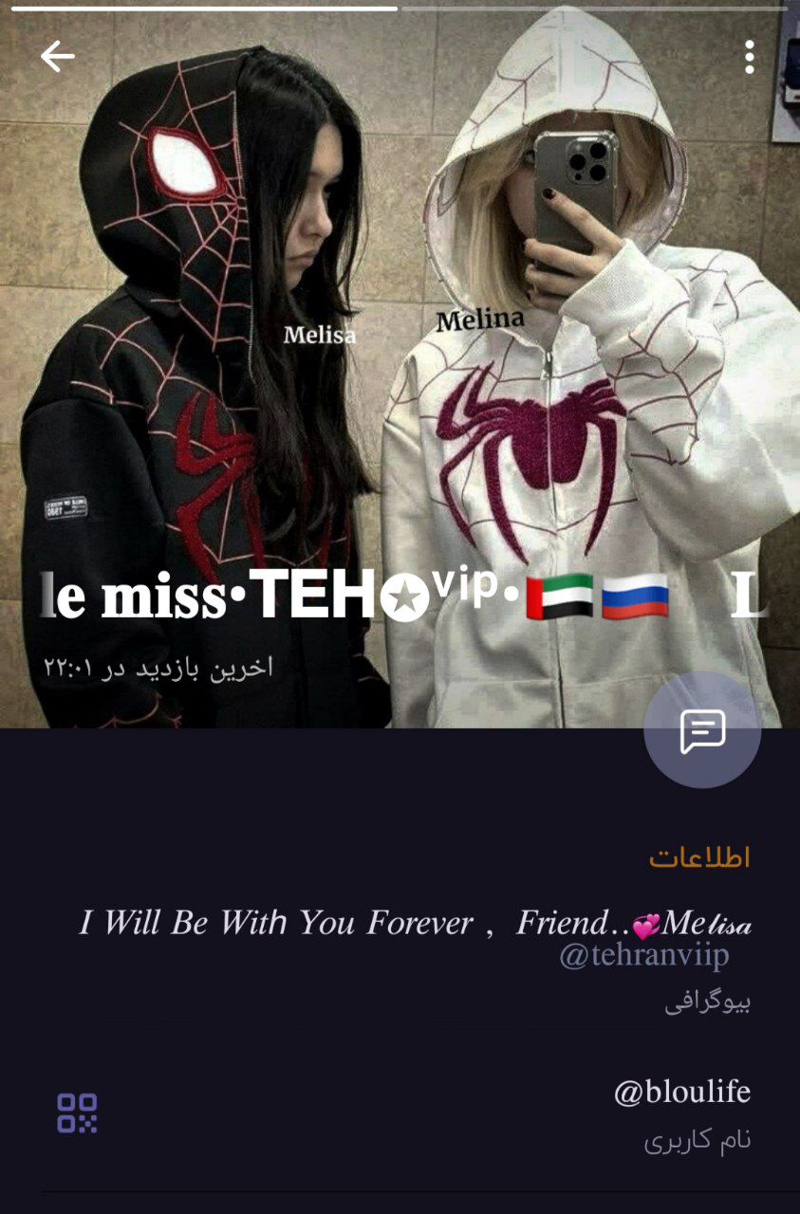This screenshot has width=800, height=1214.
Task: Start a chat via message button
Action: (702, 731)
